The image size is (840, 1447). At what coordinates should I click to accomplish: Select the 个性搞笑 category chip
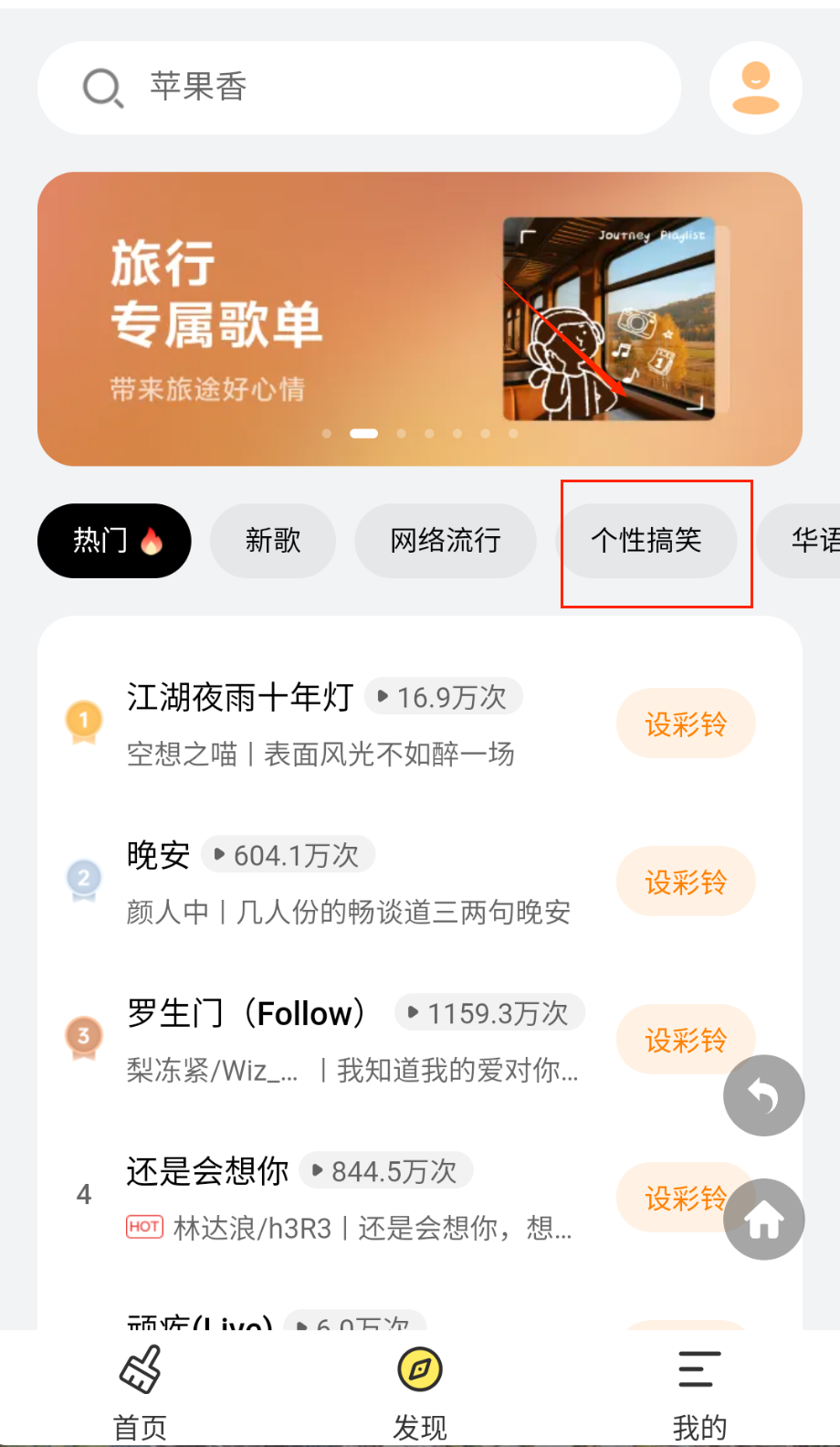click(x=646, y=541)
